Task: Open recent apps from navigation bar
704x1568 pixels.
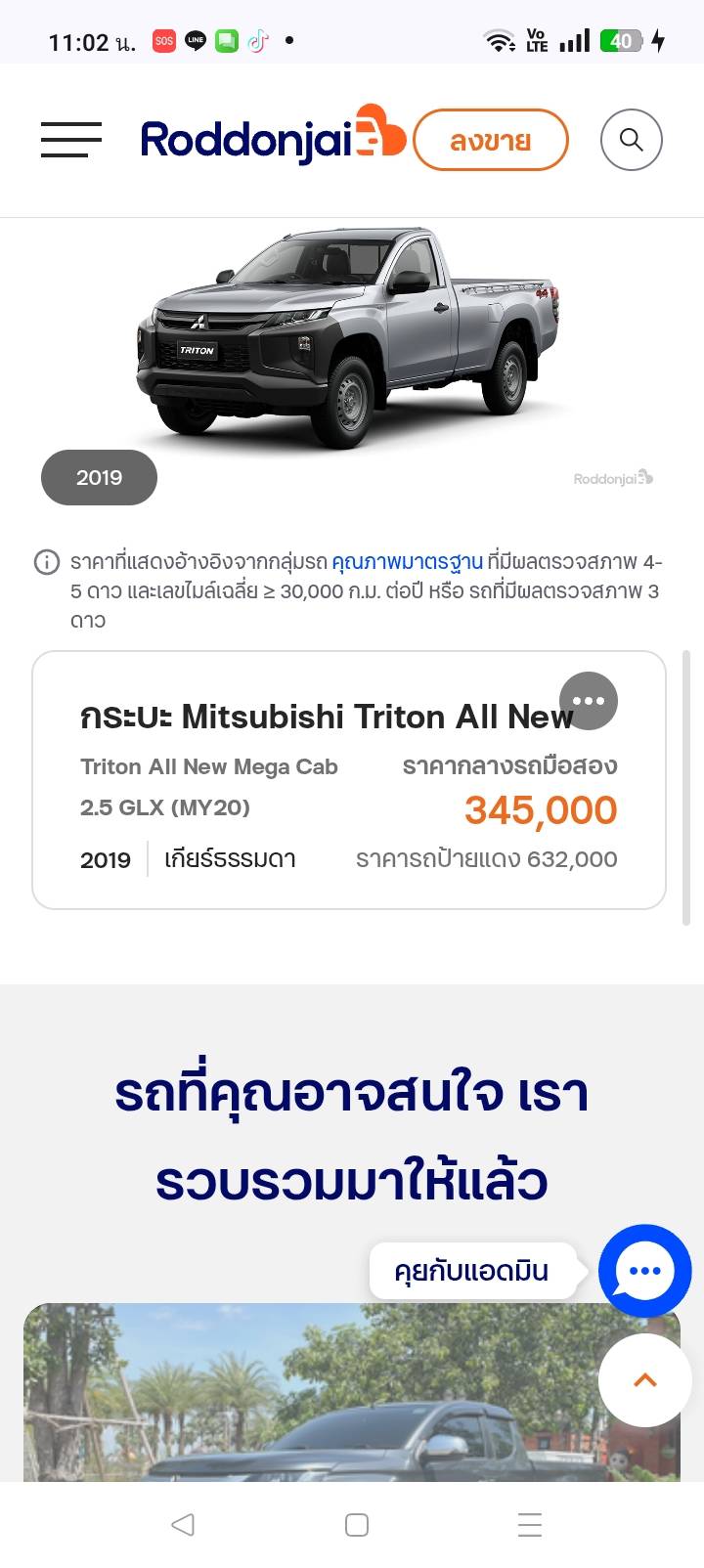Action: tap(529, 1524)
